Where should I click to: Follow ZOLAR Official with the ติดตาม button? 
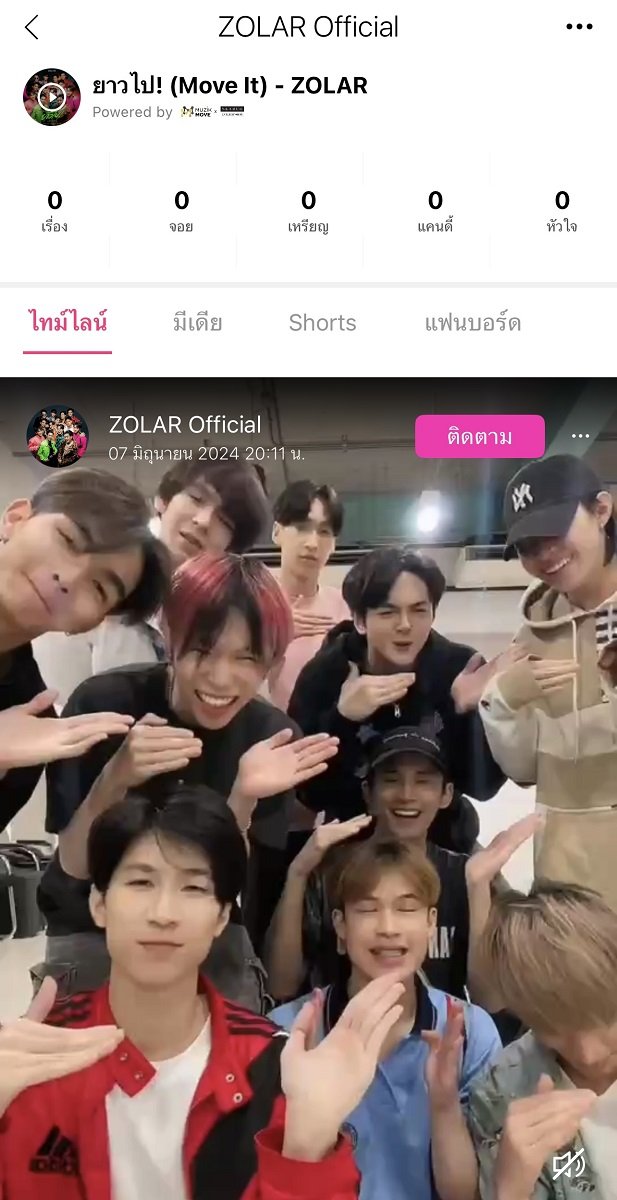coord(480,437)
